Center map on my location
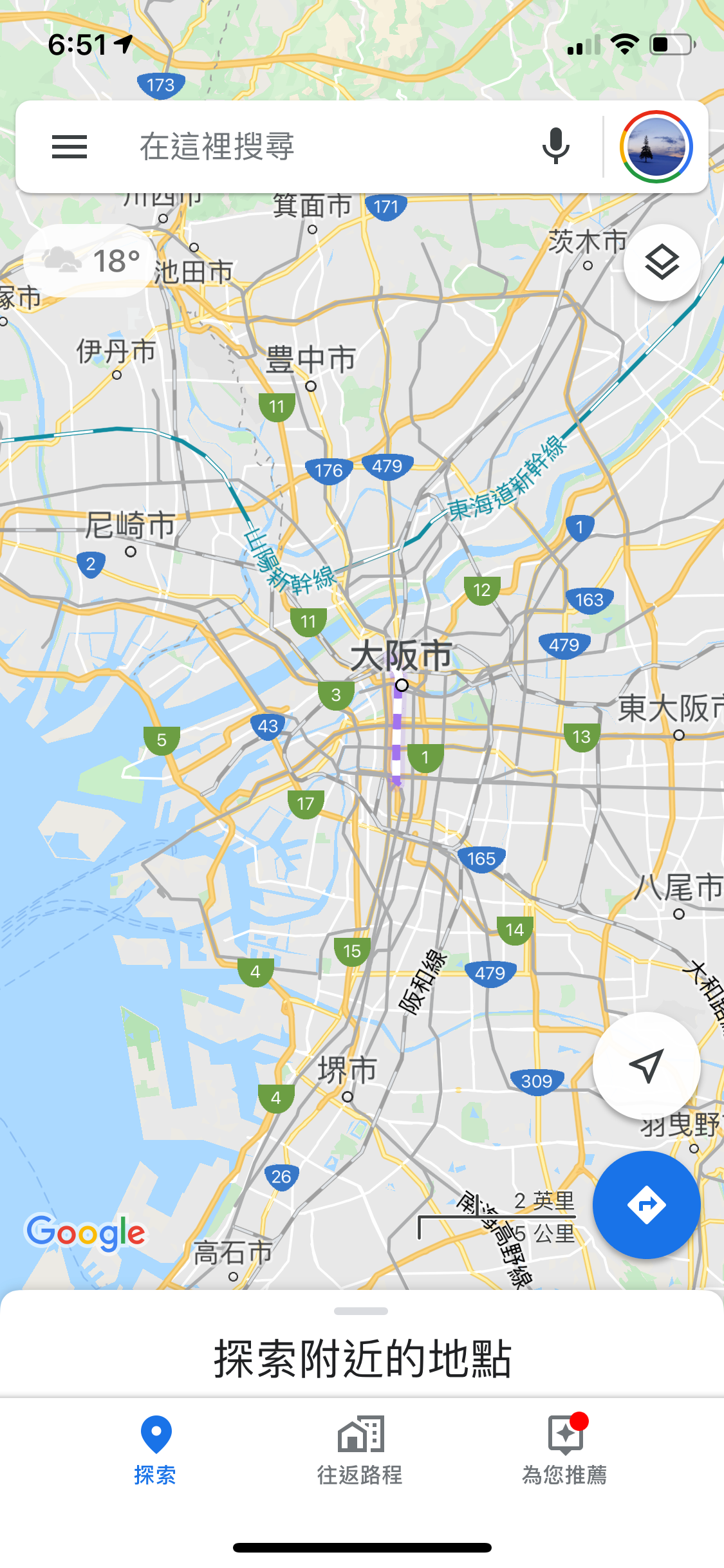 click(x=646, y=1065)
